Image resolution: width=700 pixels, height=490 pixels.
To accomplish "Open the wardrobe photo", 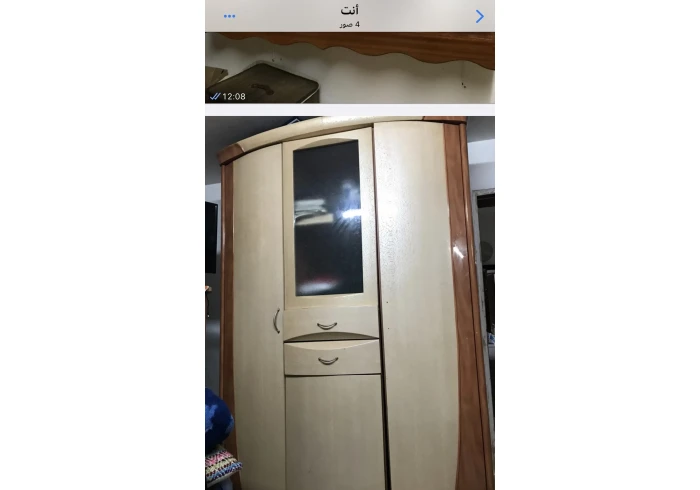I will click(350, 300).
